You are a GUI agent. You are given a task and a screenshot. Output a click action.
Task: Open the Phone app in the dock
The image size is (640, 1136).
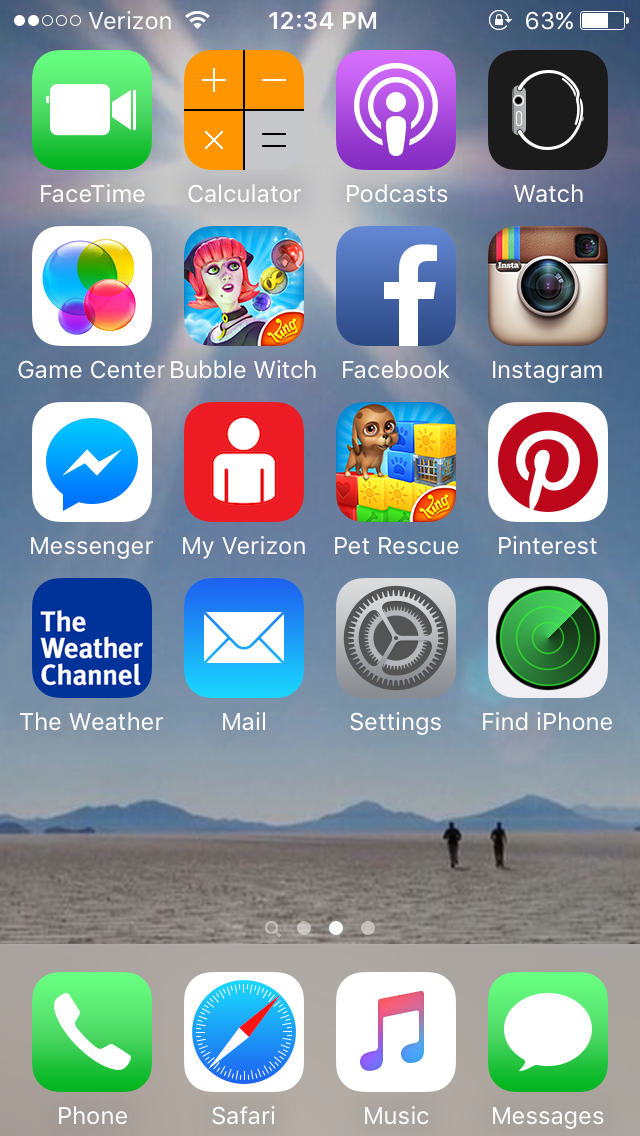92,1032
